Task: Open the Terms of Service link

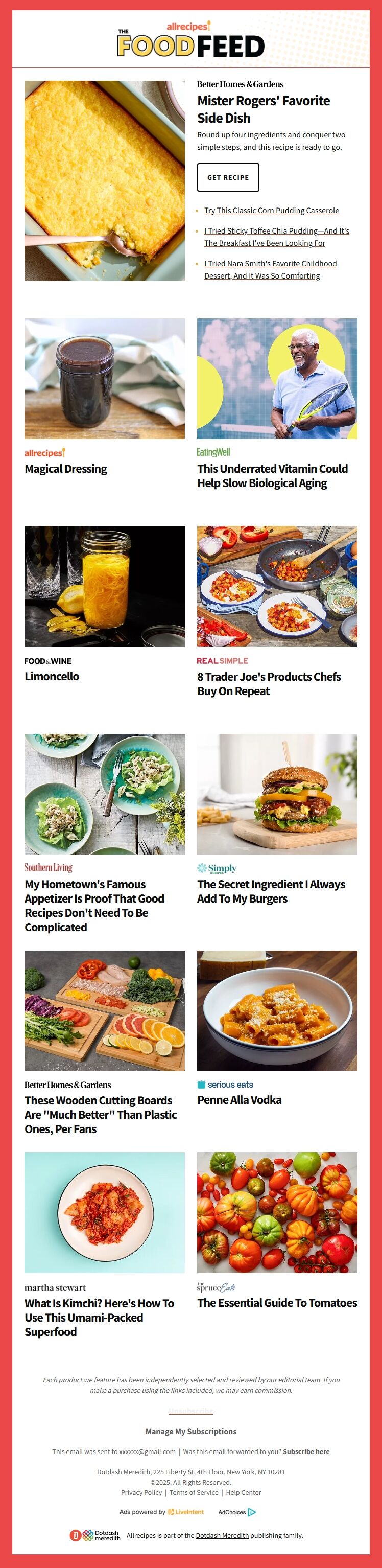Action: (194, 1492)
